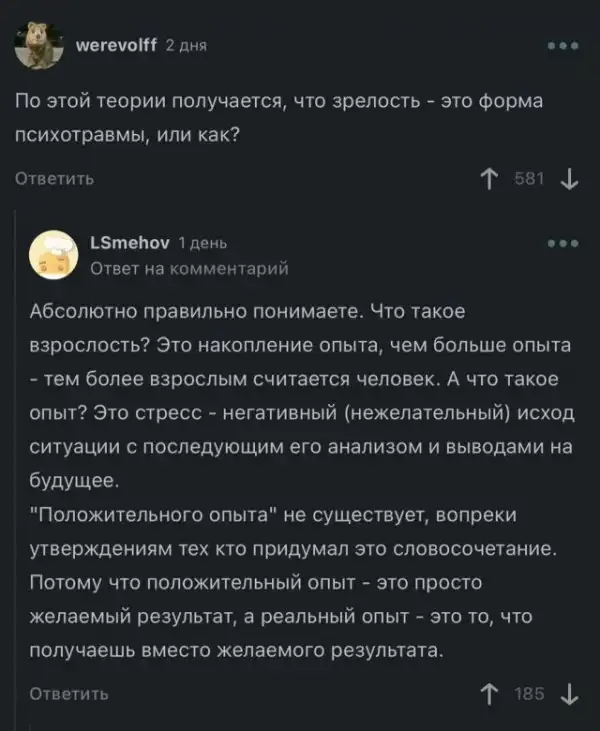Viewport: 600px width, 731px height.
Task: Downvote LSmehov's comment
Action: [x=568, y=692]
